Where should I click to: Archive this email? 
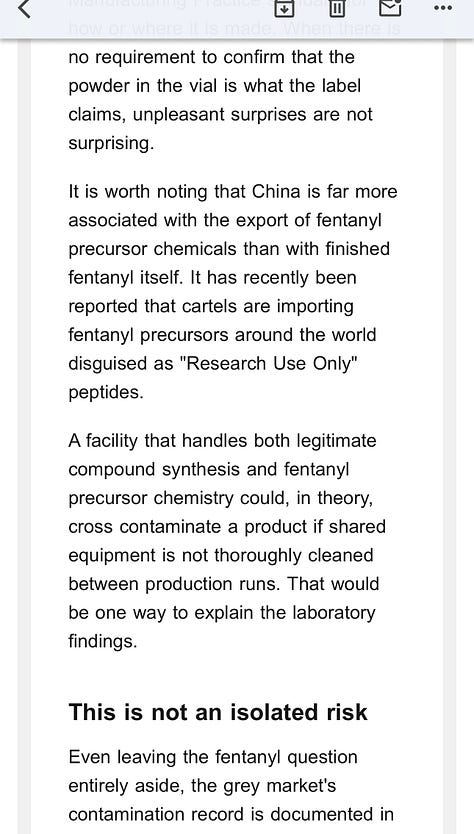(284, 7)
